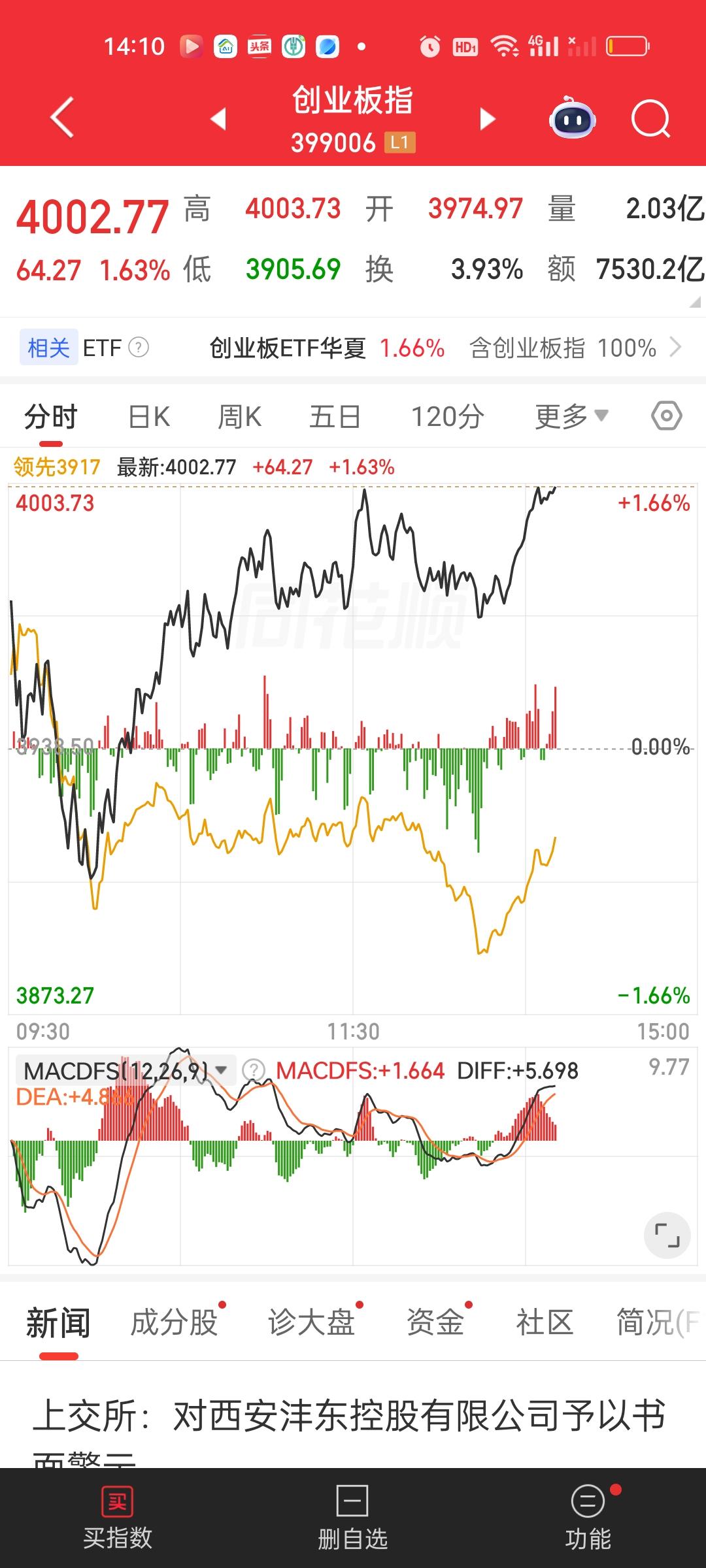Viewport: 706px width, 1568px height.
Task: Switch to the 五日 chart tab
Action: click(x=335, y=417)
